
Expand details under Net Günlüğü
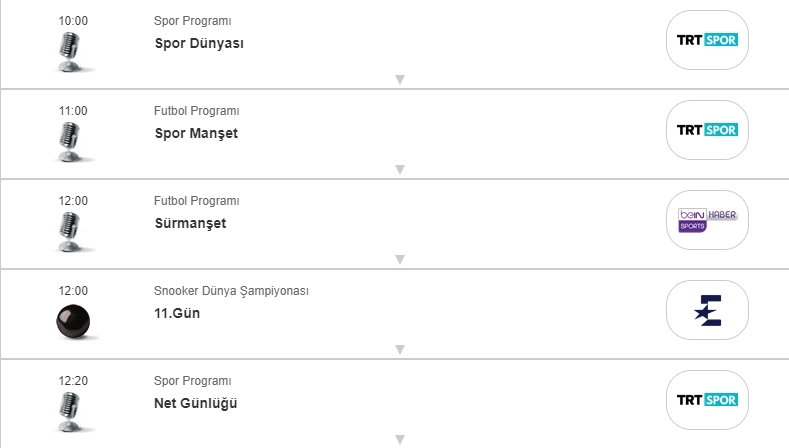click(x=399, y=439)
